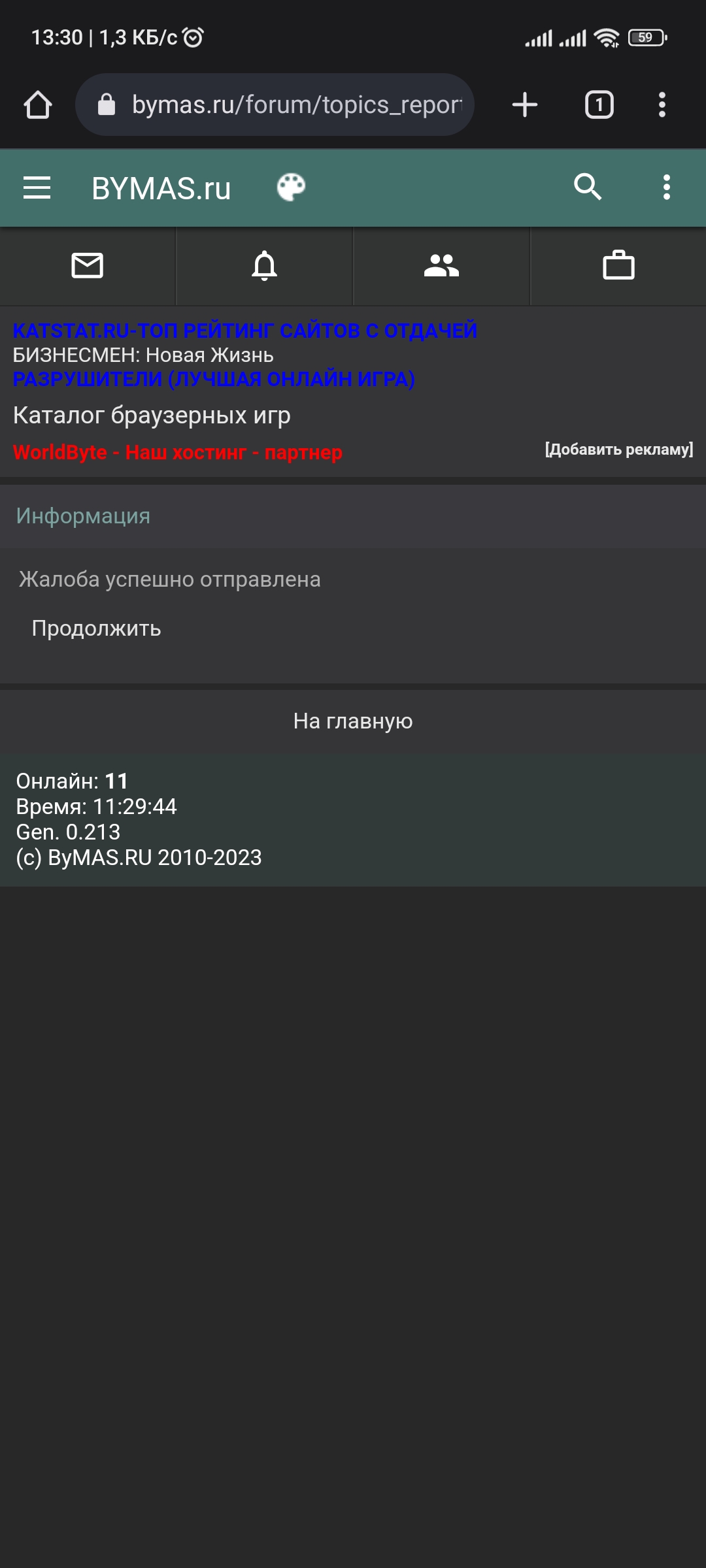Open the WorldByte hosting partner link

point(178,452)
